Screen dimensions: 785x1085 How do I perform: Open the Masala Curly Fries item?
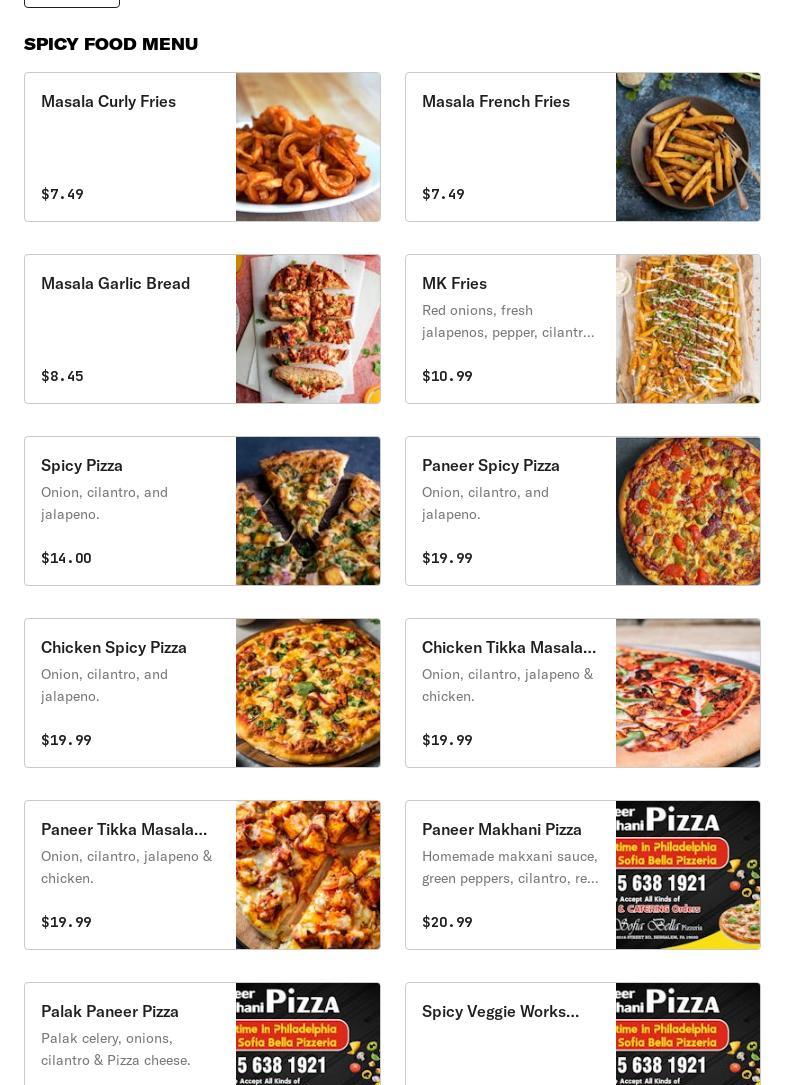[202, 147]
